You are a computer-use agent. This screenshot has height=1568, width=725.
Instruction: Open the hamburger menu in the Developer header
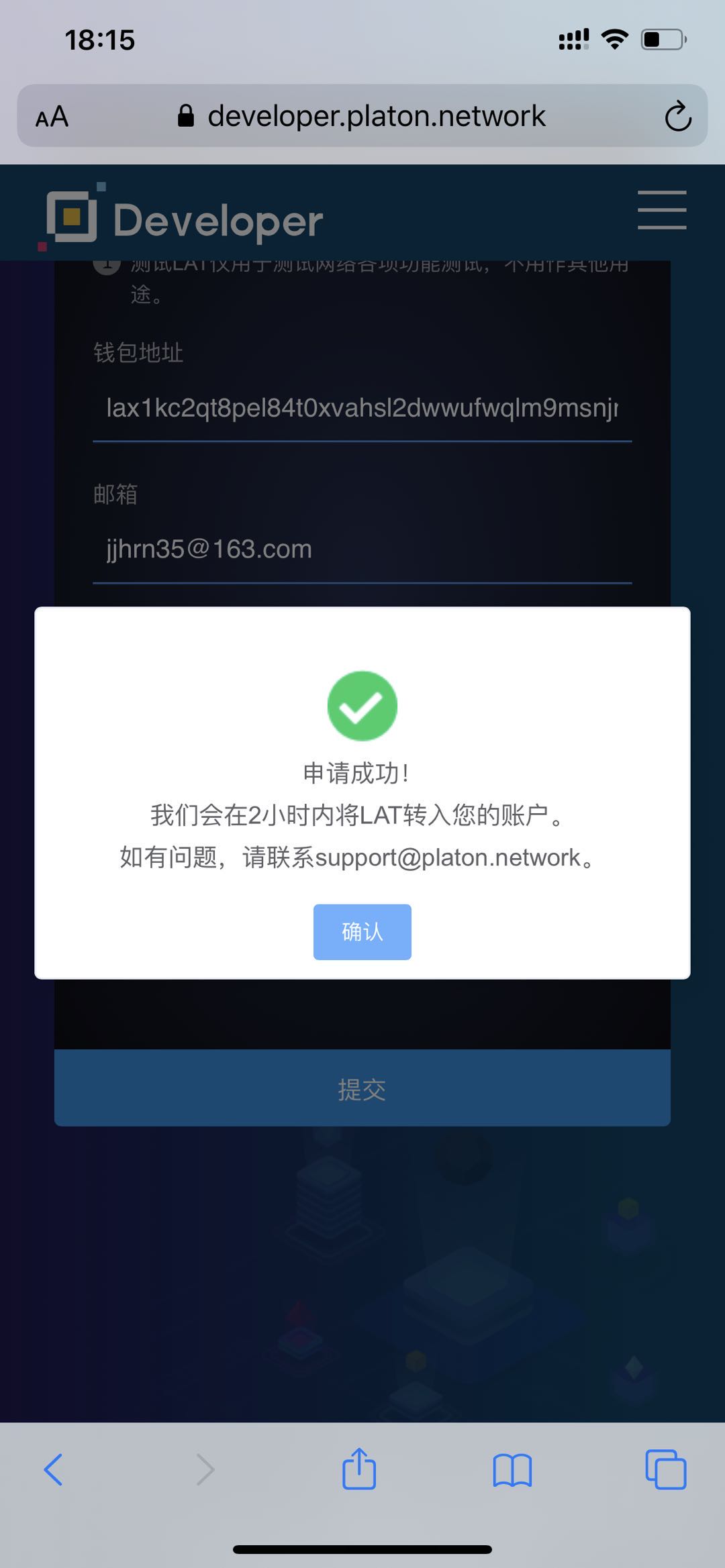click(662, 209)
